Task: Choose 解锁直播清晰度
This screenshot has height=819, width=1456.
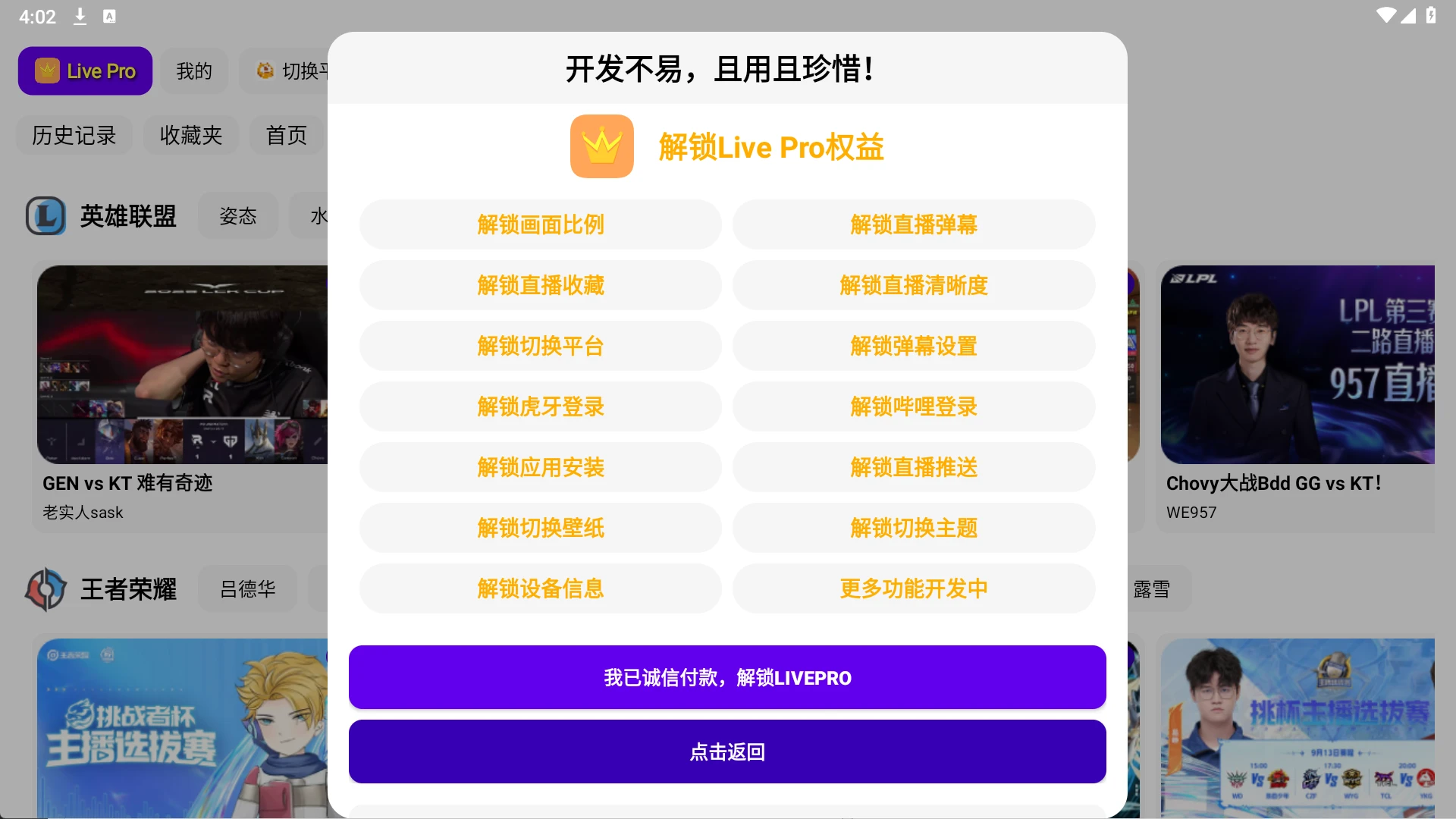Action: coord(913,285)
